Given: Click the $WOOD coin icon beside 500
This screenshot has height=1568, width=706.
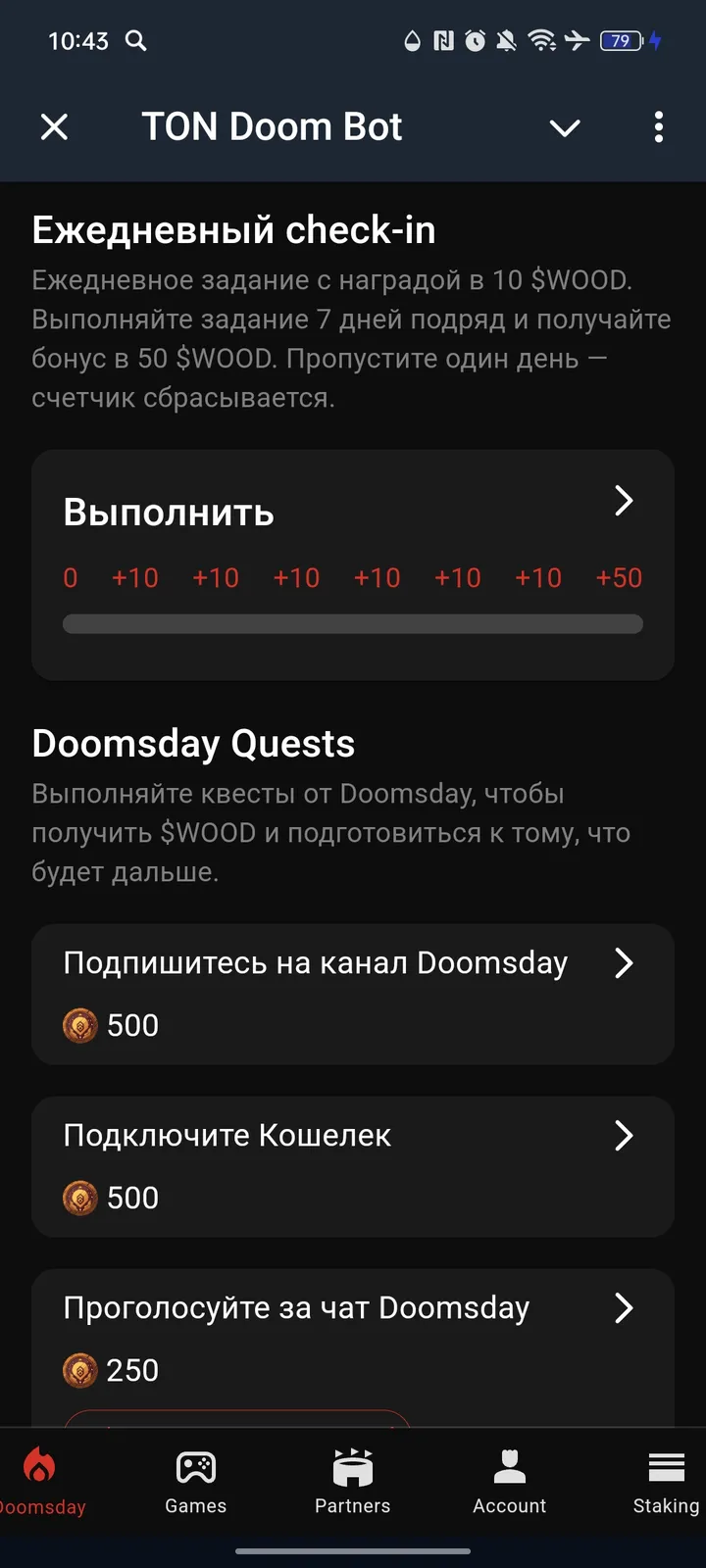Looking at the screenshot, I should 79,1025.
